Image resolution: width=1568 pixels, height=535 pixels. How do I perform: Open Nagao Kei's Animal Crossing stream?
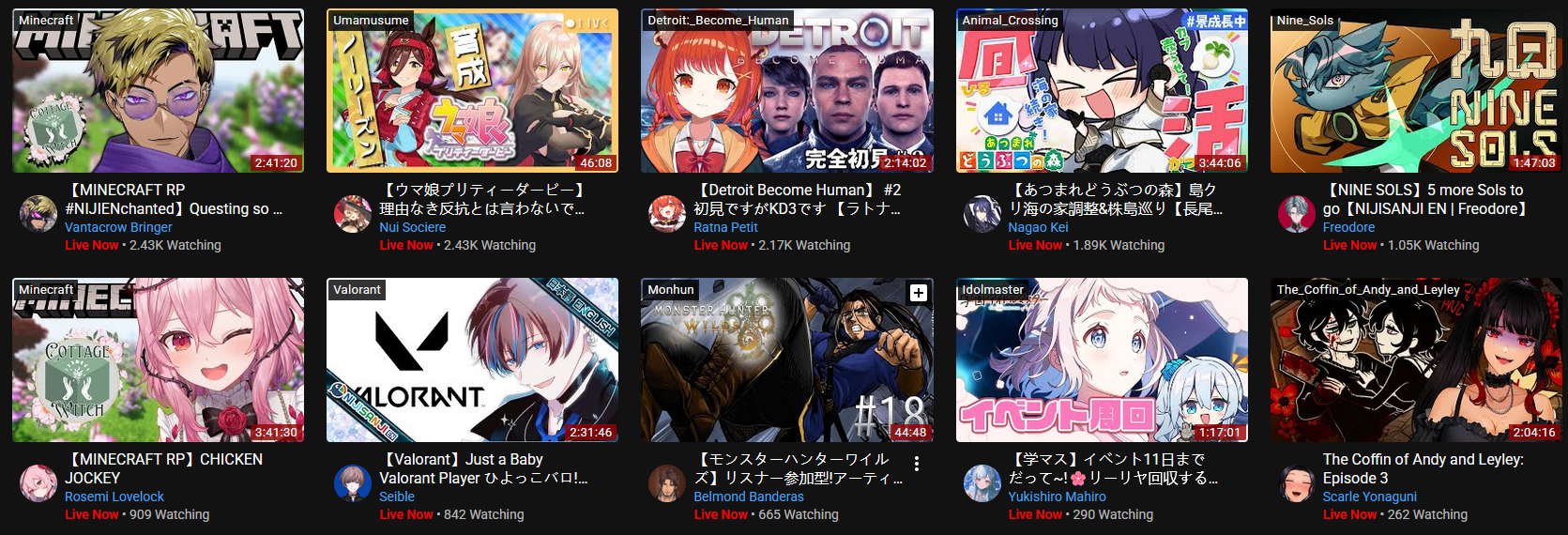pyautogui.click(x=1102, y=92)
